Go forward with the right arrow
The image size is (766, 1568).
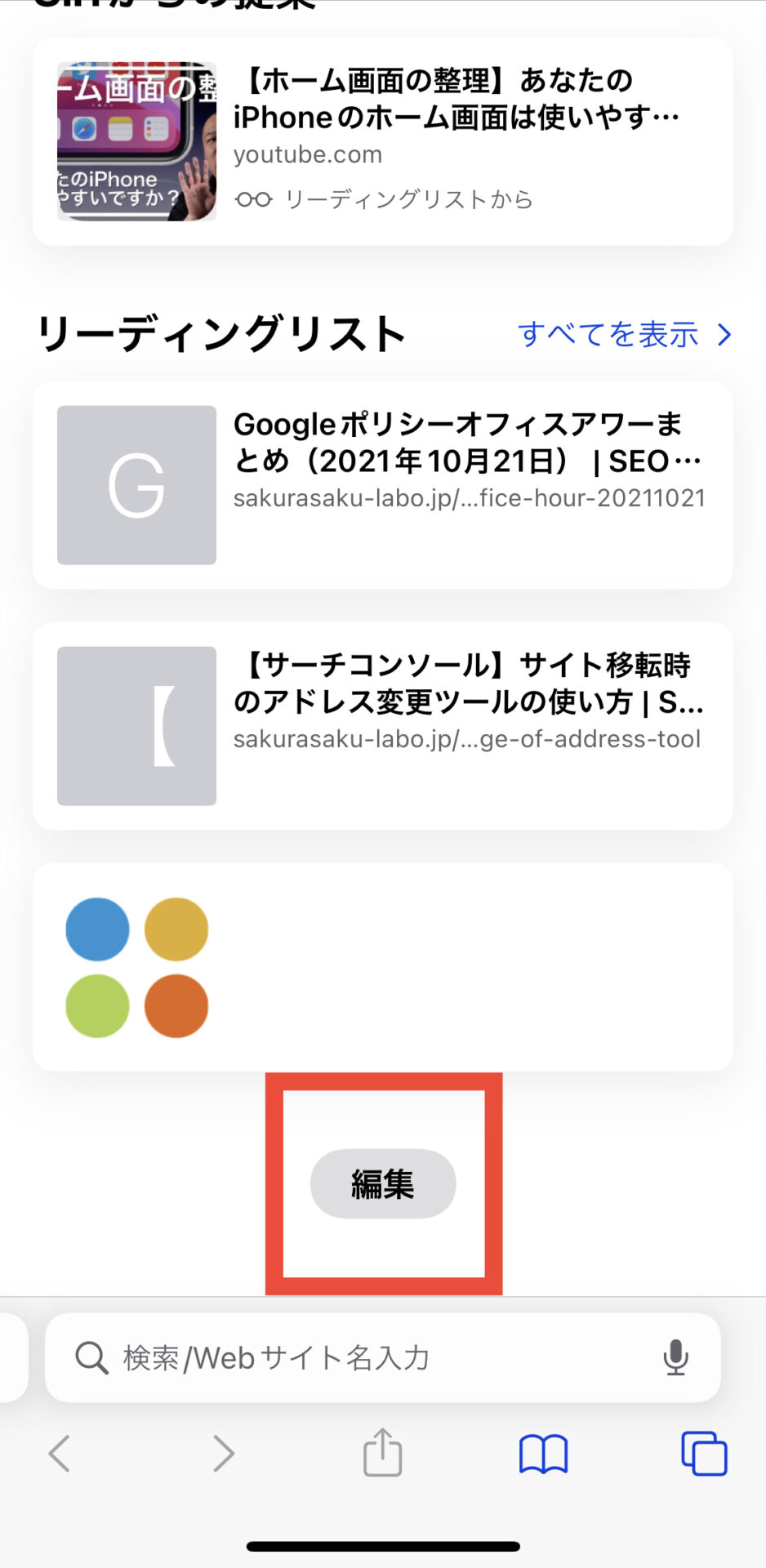pos(223,1453)
